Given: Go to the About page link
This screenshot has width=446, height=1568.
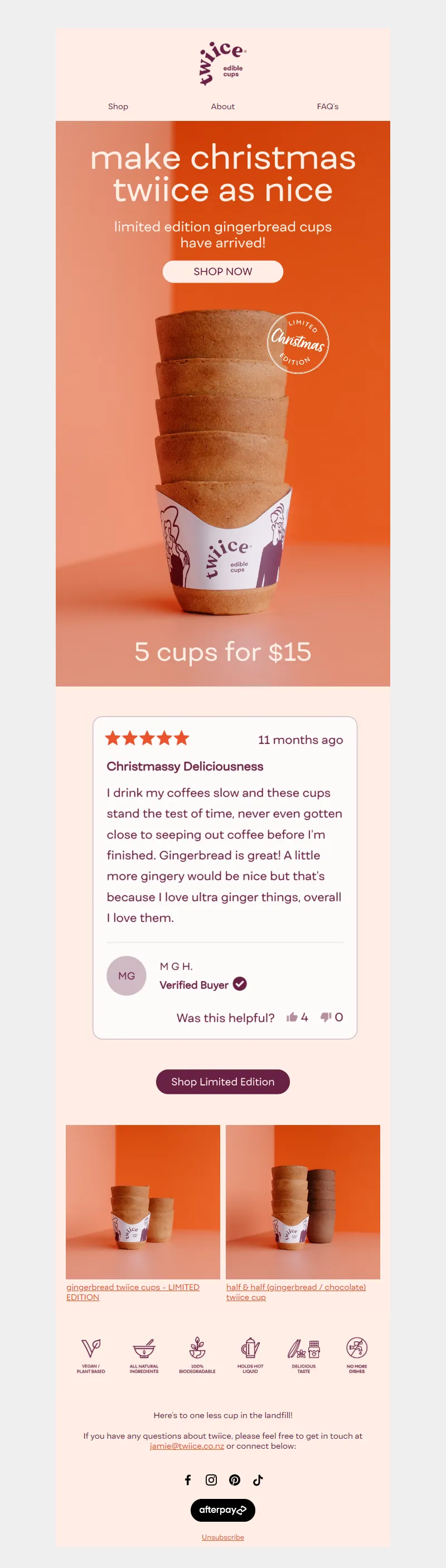Looking at the screenshot, I should (222, 106).
